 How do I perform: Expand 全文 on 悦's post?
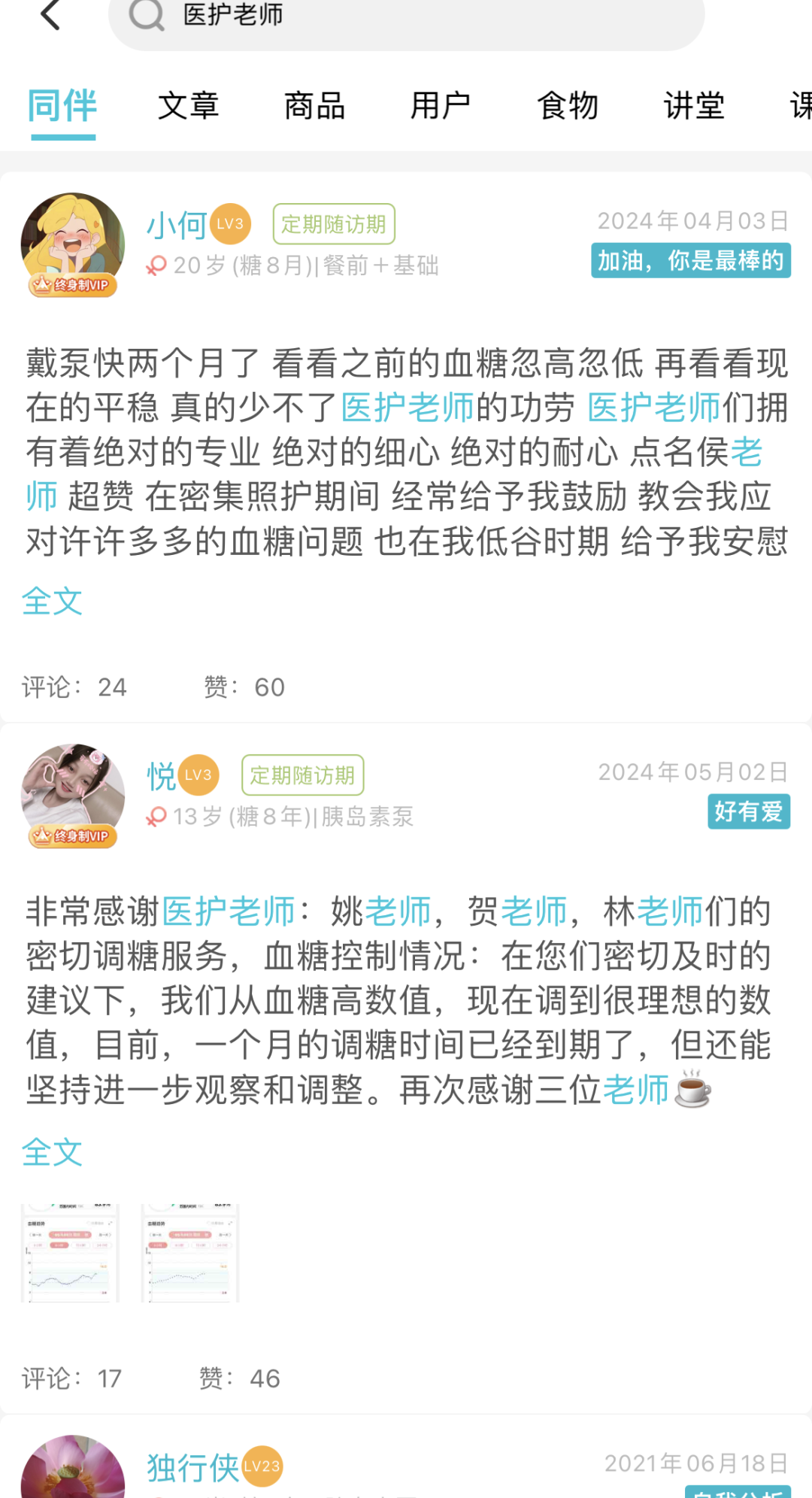pyautogui.click(x=52, y=1152)
